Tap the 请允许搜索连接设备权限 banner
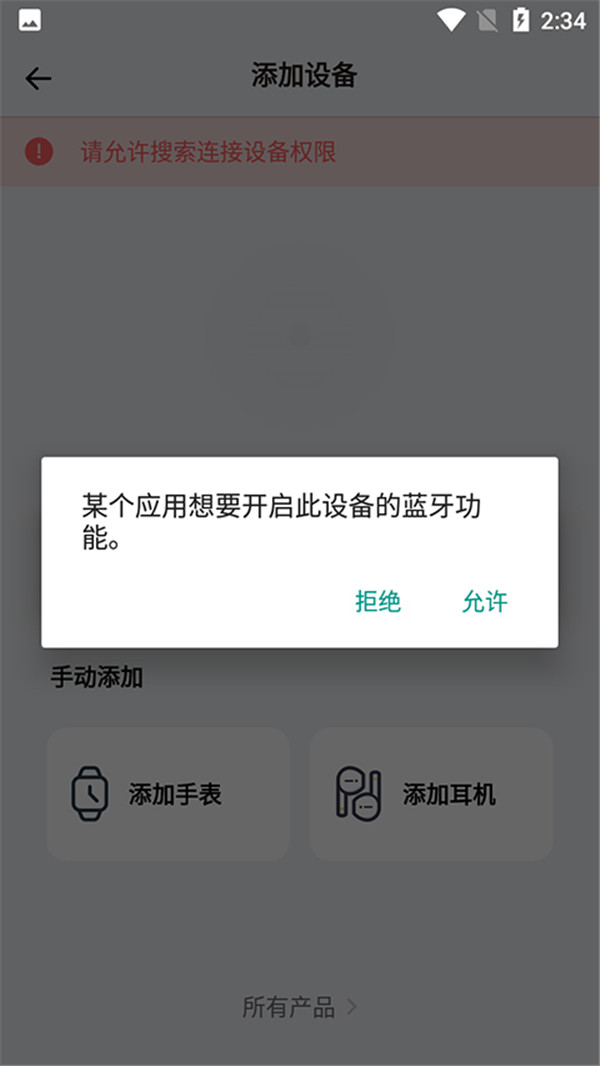The image size is (600, 1066). point(300,152)
